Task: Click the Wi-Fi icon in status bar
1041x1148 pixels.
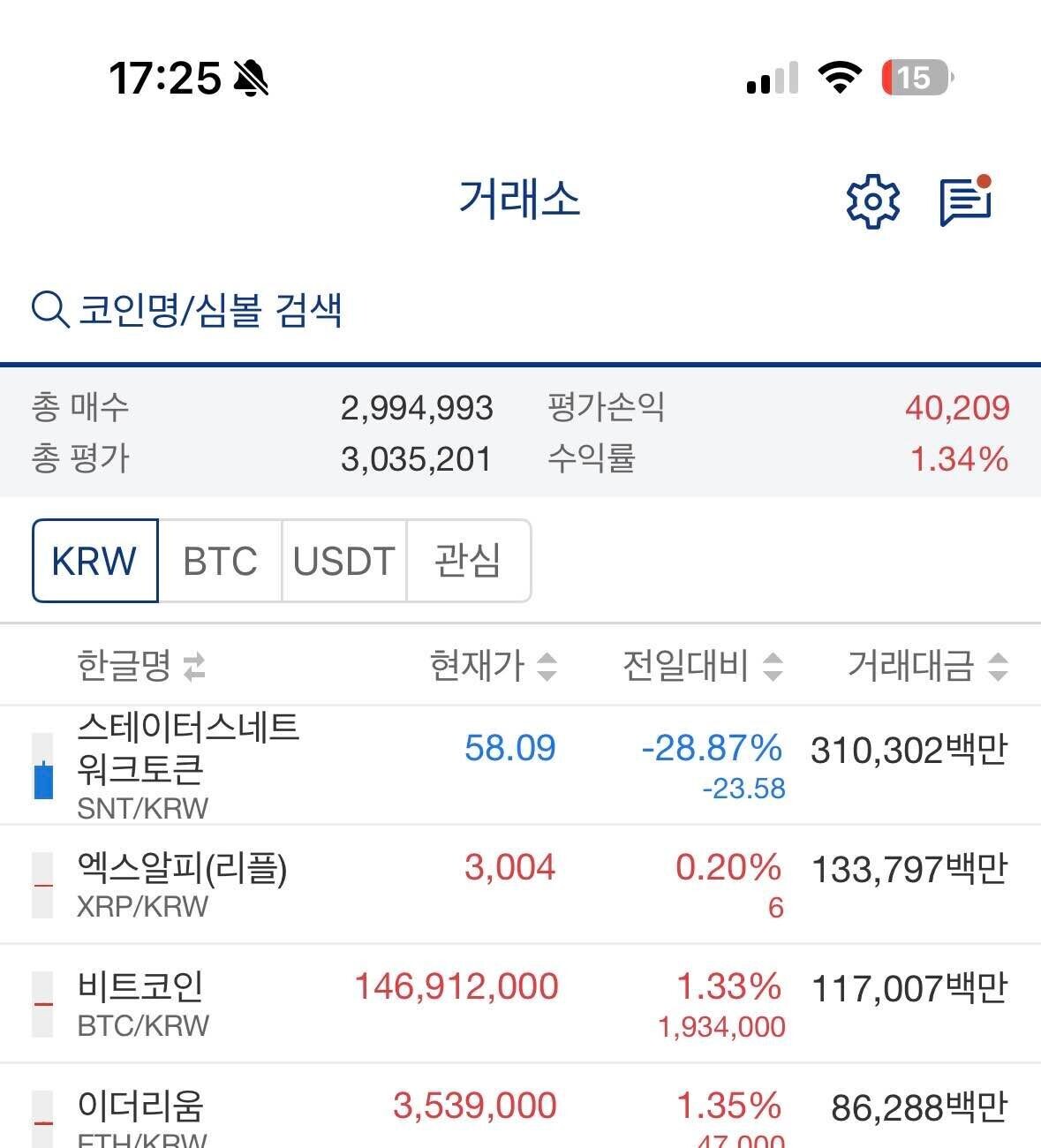Action: click(840, 78)
